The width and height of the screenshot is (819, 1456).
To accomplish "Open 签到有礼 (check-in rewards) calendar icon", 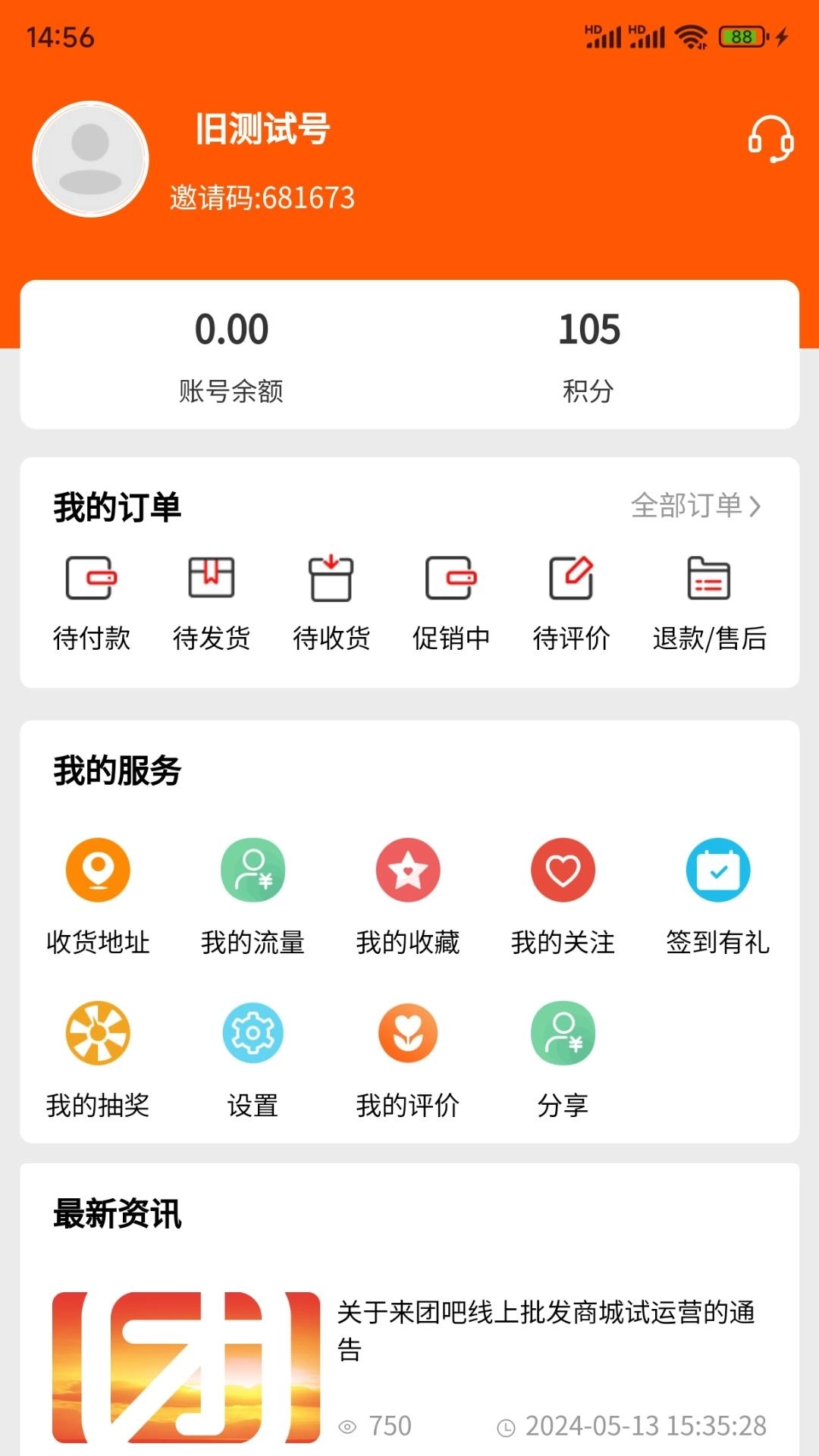I will [x=718, y=870].
